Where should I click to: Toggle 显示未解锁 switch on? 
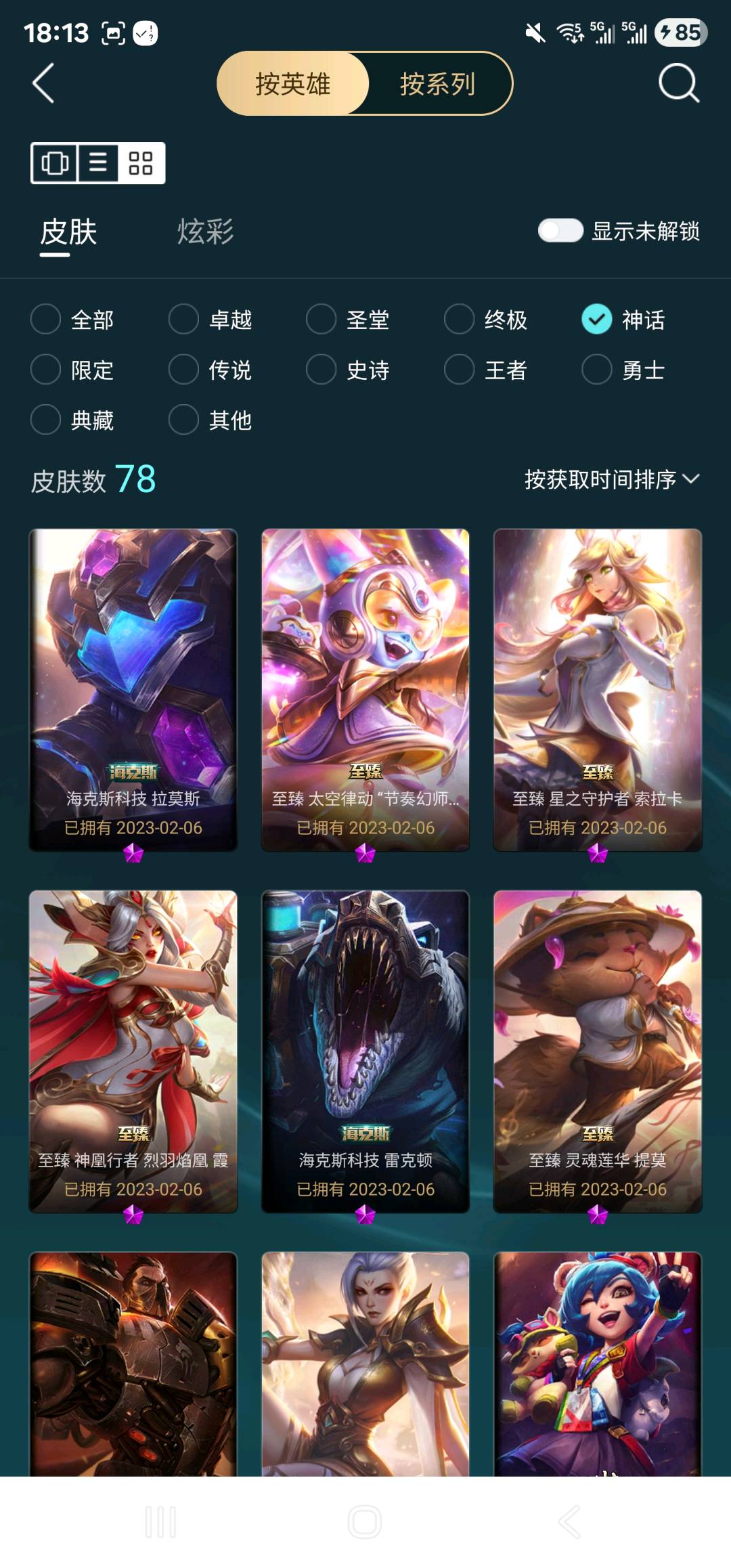point(560,231)
